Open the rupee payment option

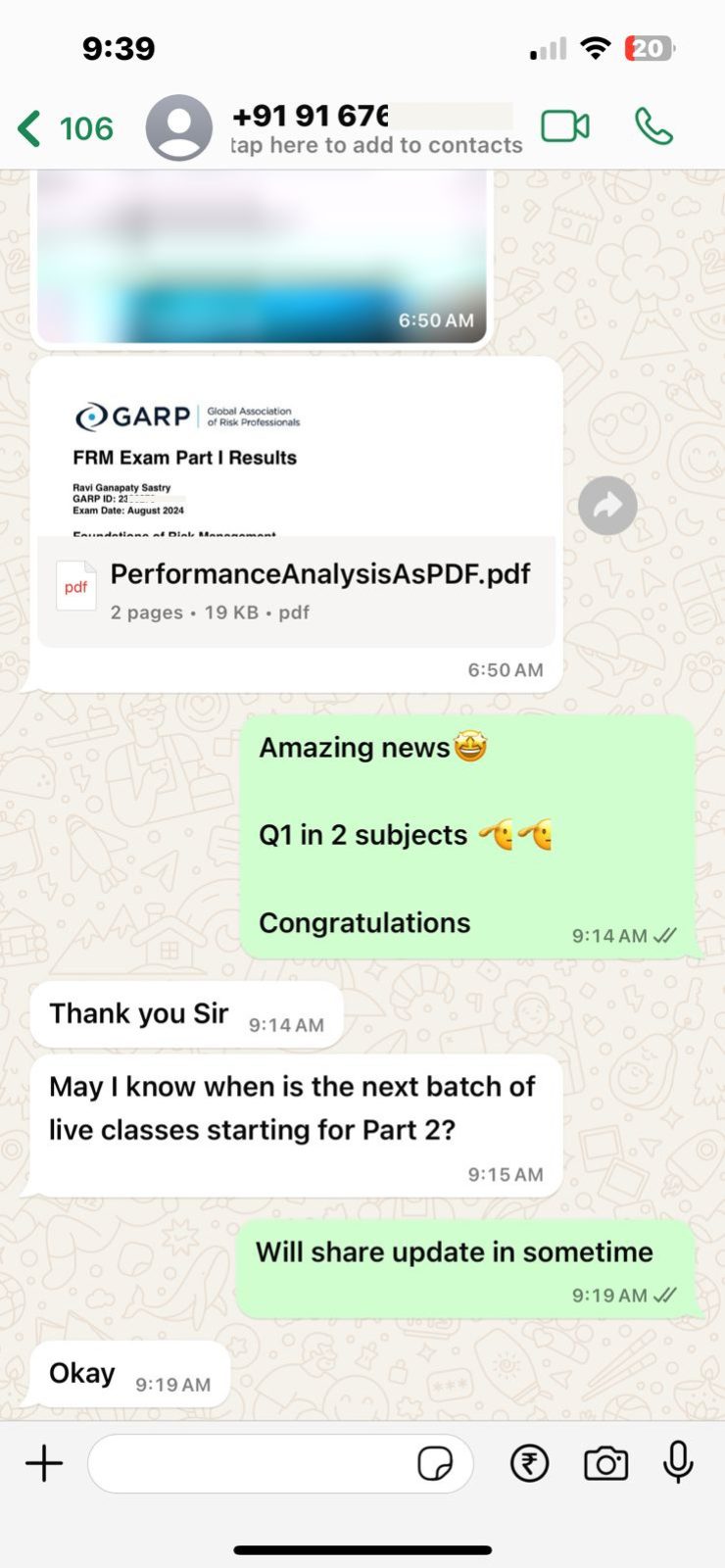pos(529,1464)
